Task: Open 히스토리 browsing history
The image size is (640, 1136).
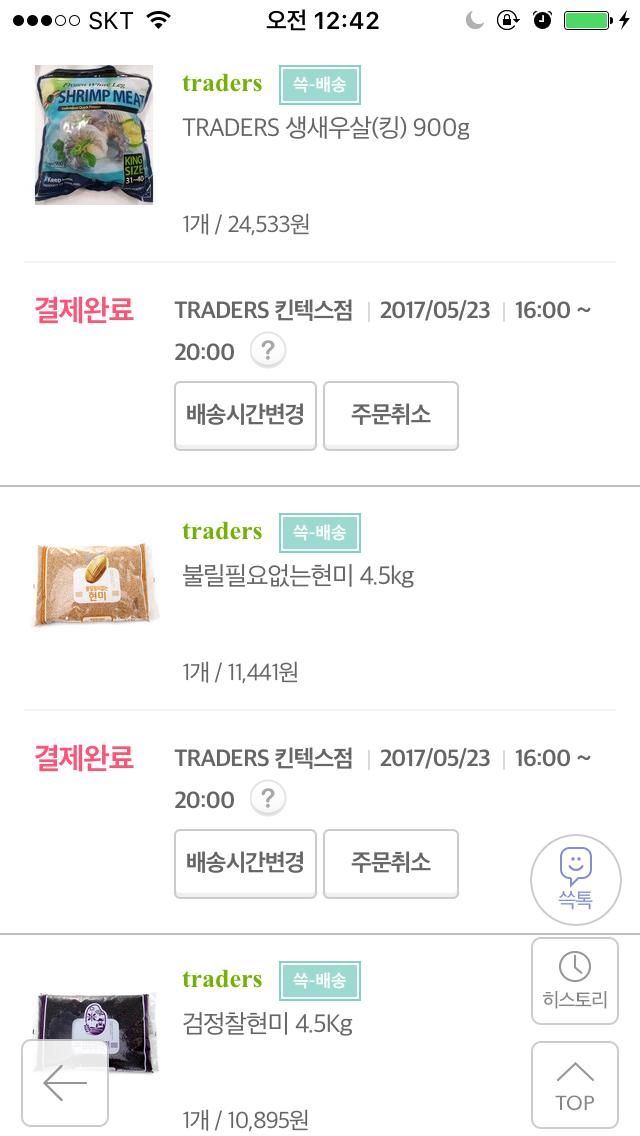Action: (575, 980)
